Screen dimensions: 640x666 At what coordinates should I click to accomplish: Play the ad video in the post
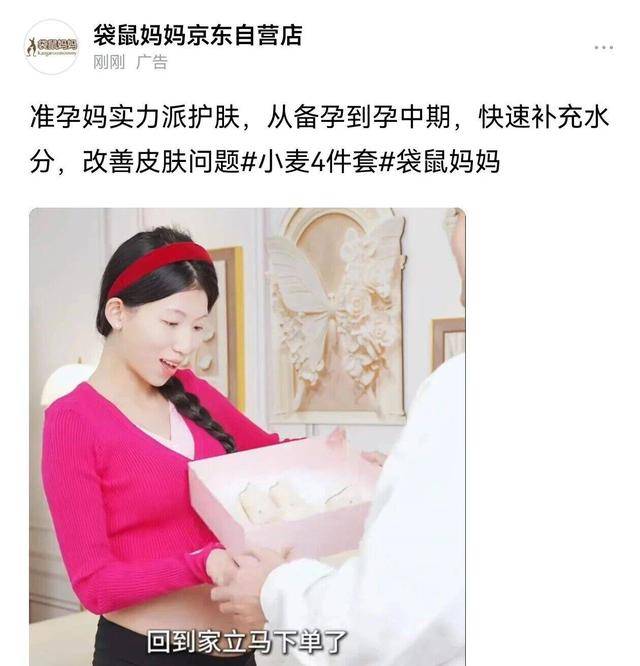tap(247, 436)
